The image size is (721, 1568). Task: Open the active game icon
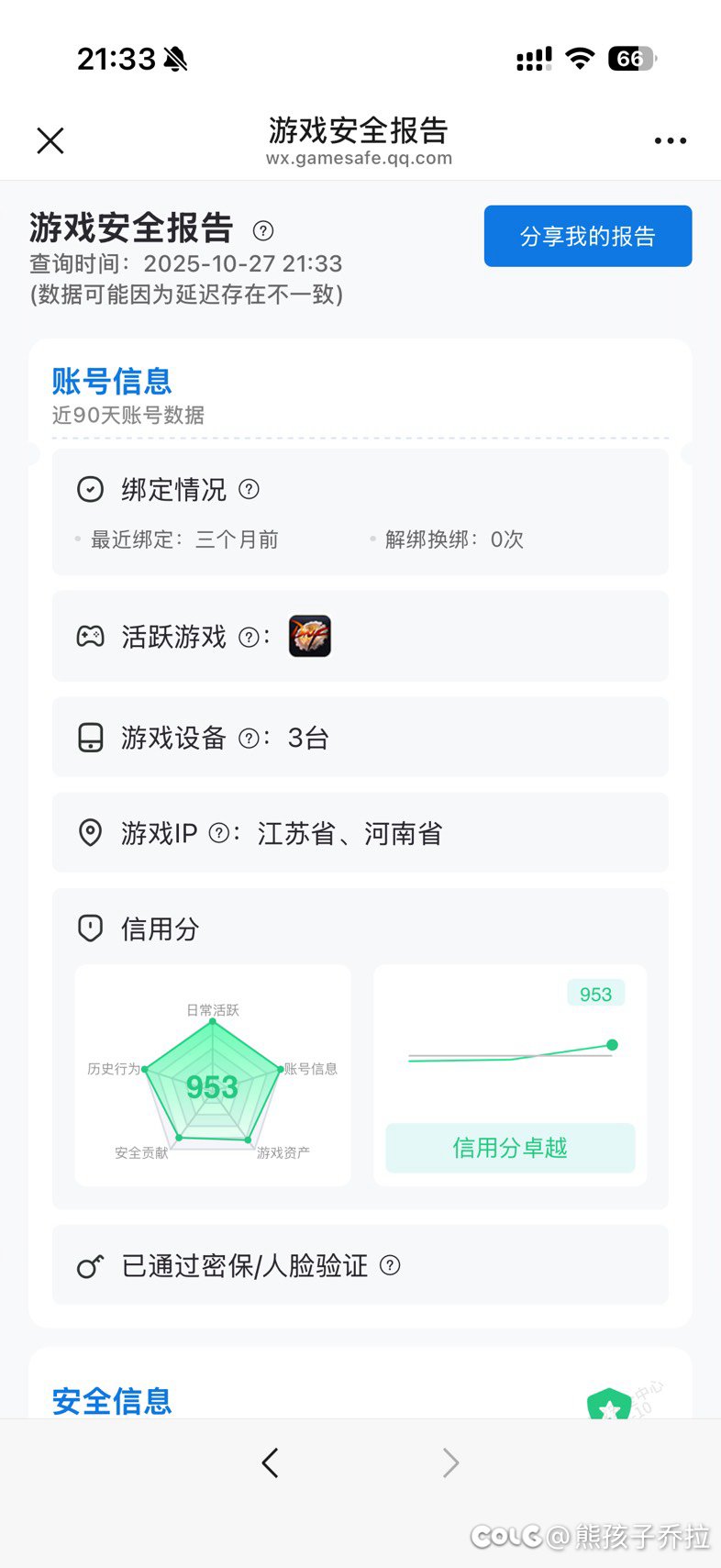click(x=310, y=636)
